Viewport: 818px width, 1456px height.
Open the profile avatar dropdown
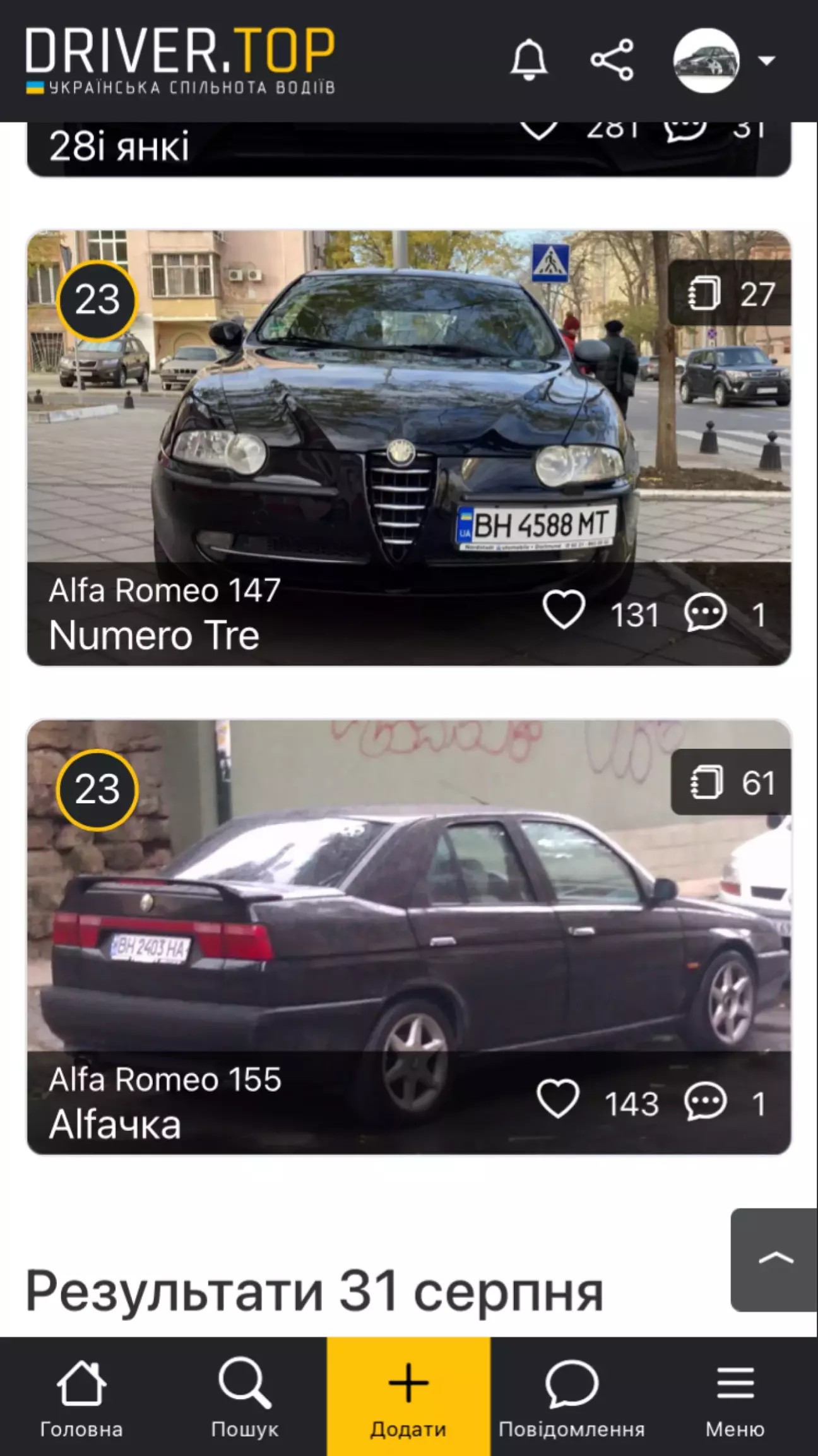pyautogui.click(x=723, y=60)
